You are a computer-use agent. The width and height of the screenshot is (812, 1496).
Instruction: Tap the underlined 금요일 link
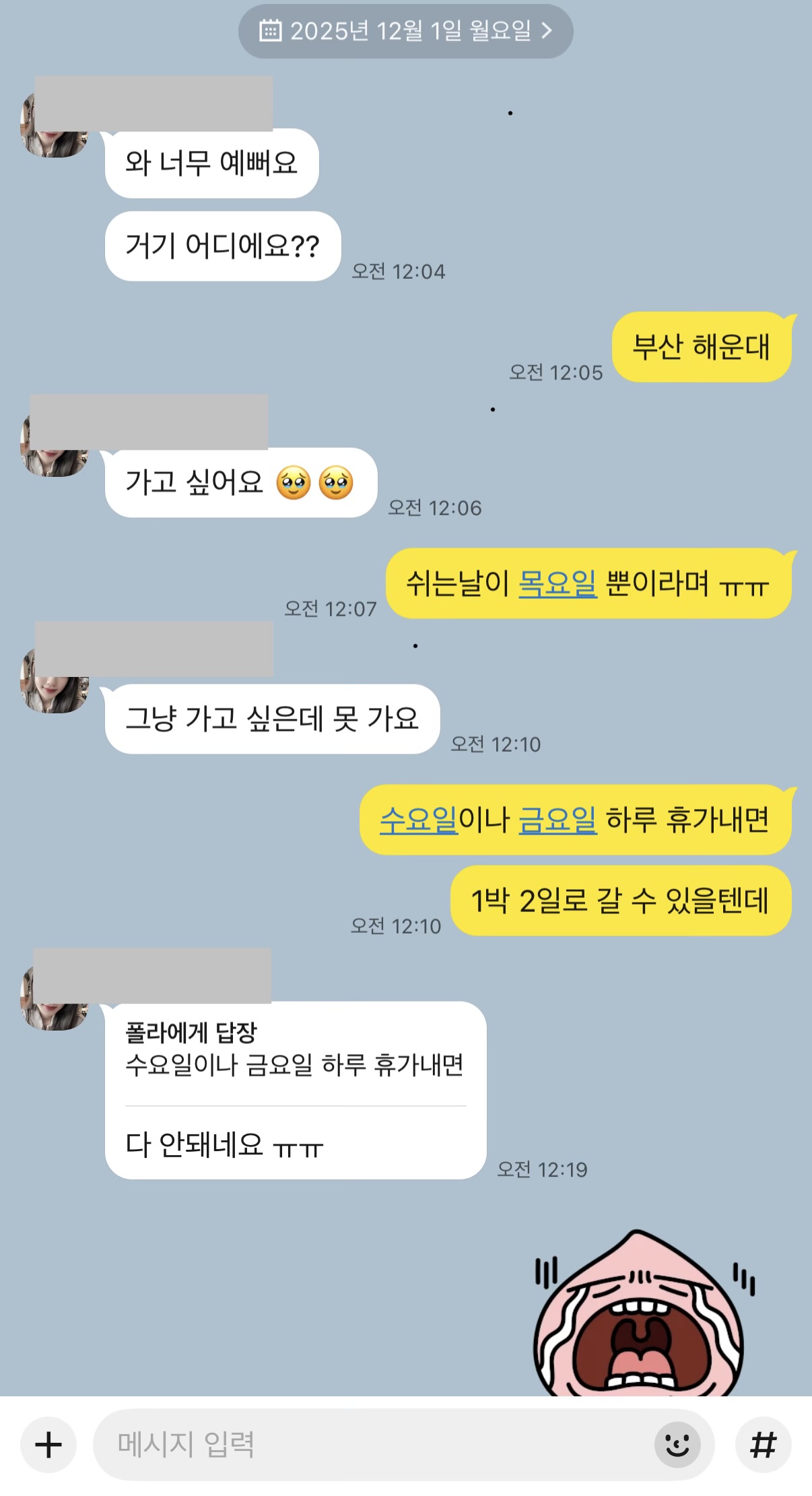pyautogui.click(x=557, y=820)
